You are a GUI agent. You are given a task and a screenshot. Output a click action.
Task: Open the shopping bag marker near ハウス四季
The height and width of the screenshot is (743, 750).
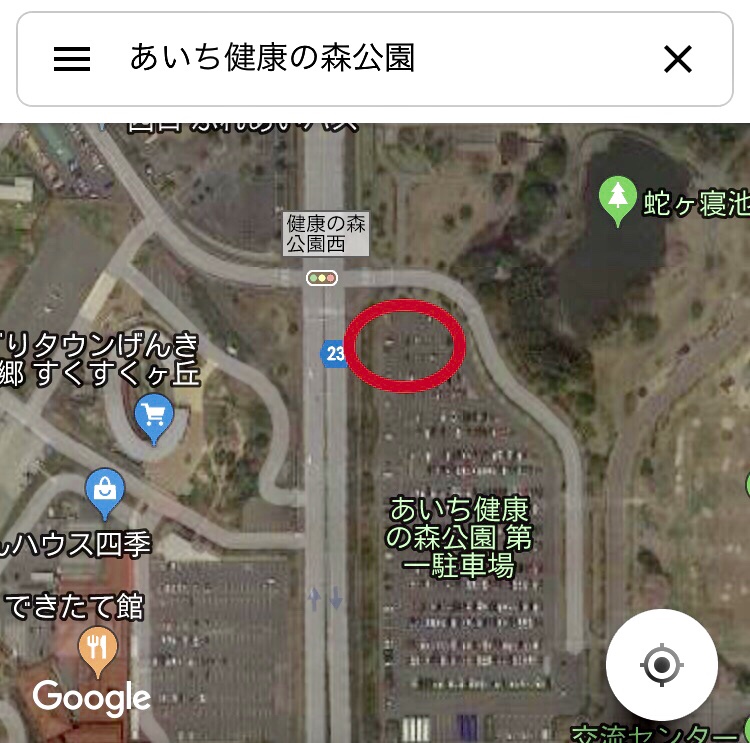click(x=105, y=490)
